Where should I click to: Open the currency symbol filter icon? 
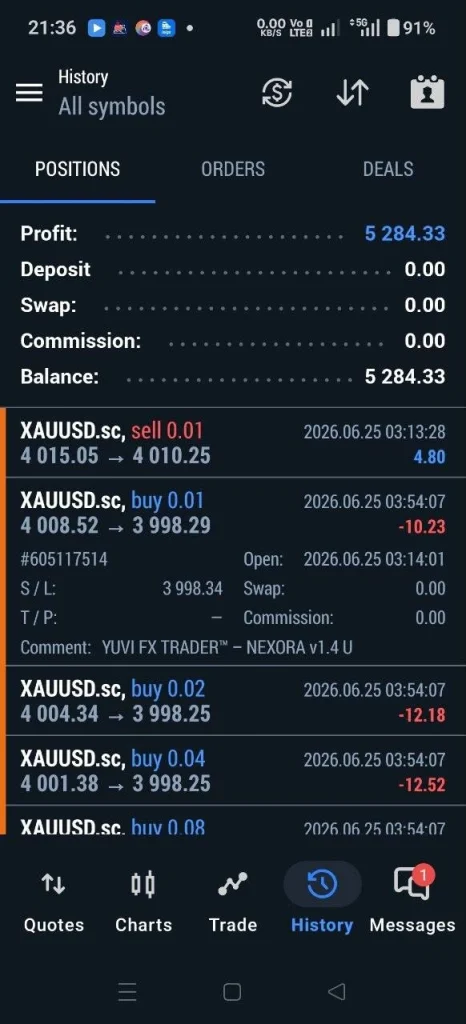click(x=277, y=93)
